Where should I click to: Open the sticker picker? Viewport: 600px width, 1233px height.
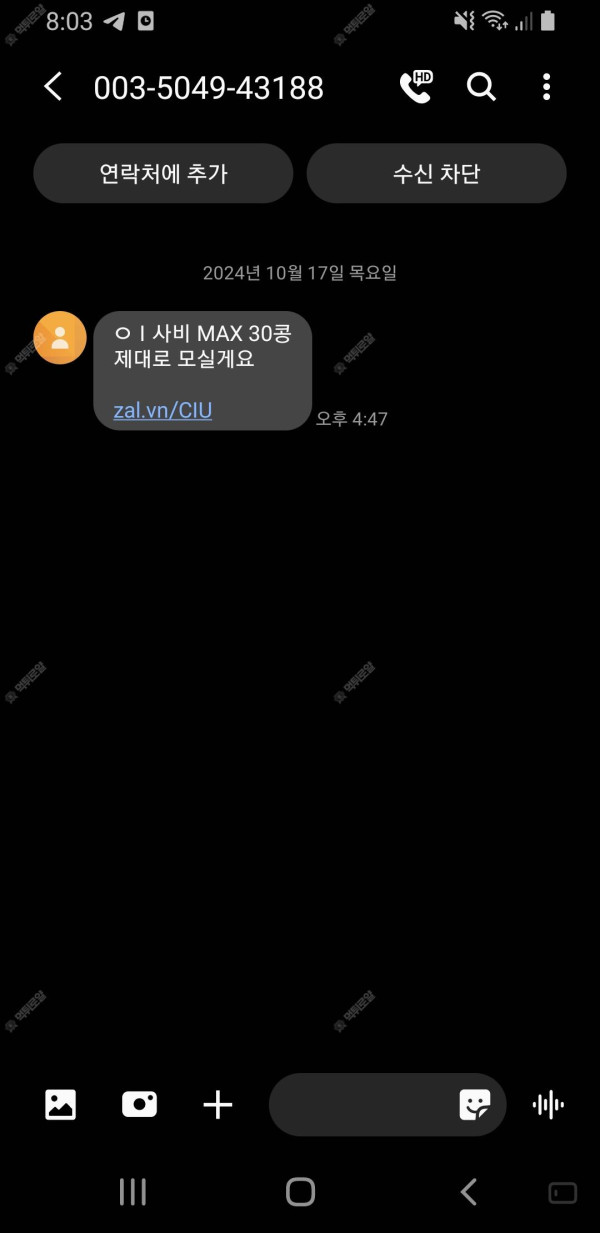(475, 1104)
